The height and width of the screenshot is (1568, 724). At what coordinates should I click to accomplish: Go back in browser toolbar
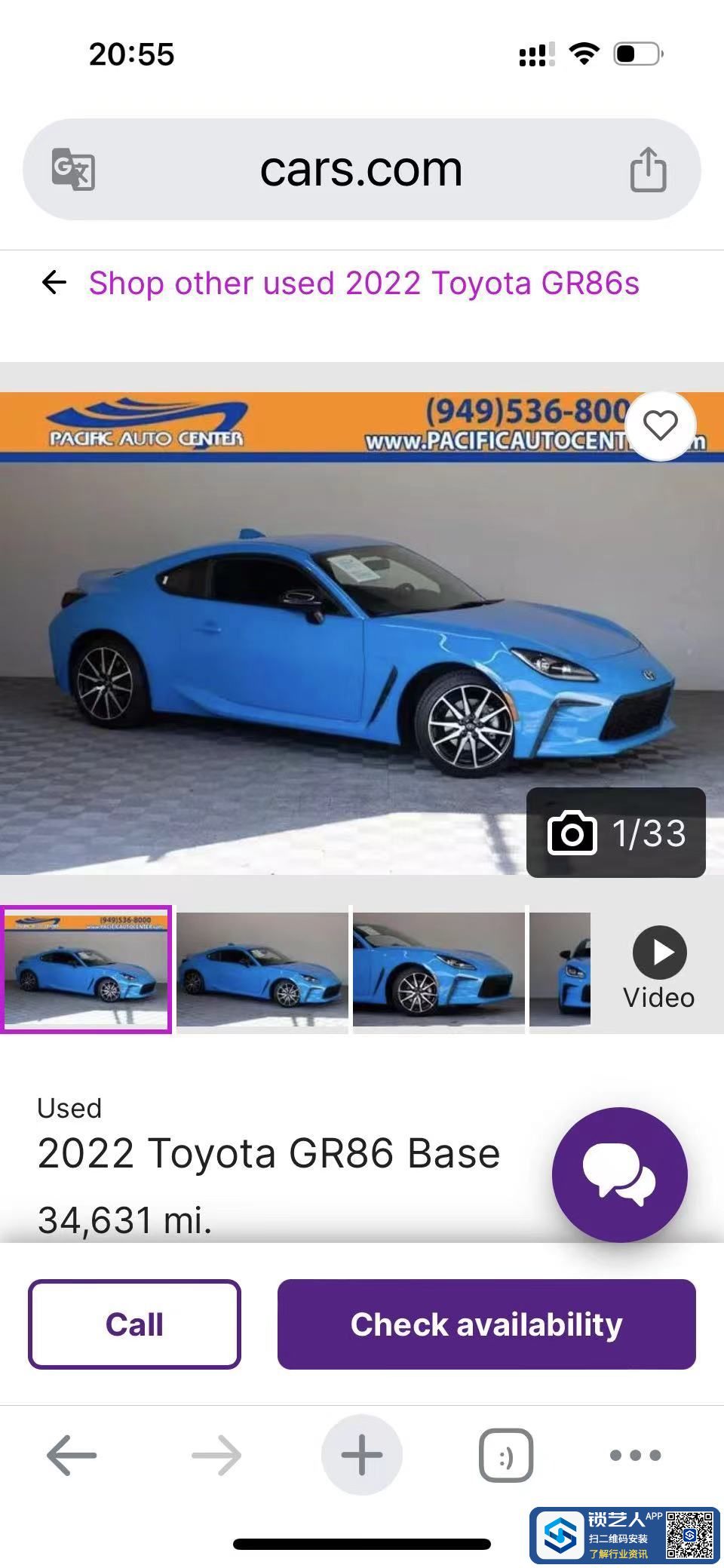[72, 1455]
